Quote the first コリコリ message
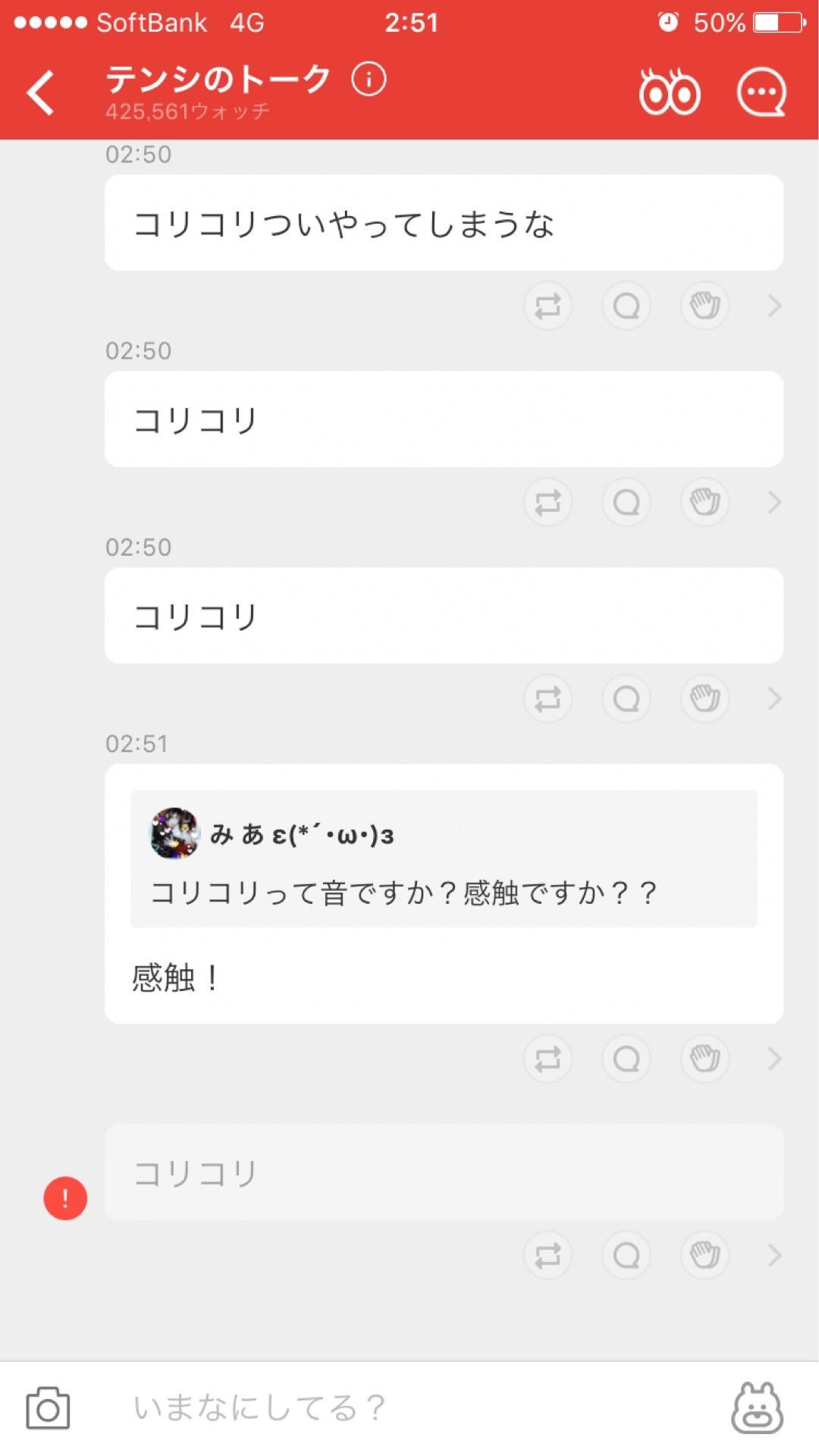Image resolution: width=819 pixels, height=1456 pixels. point(626,502)
